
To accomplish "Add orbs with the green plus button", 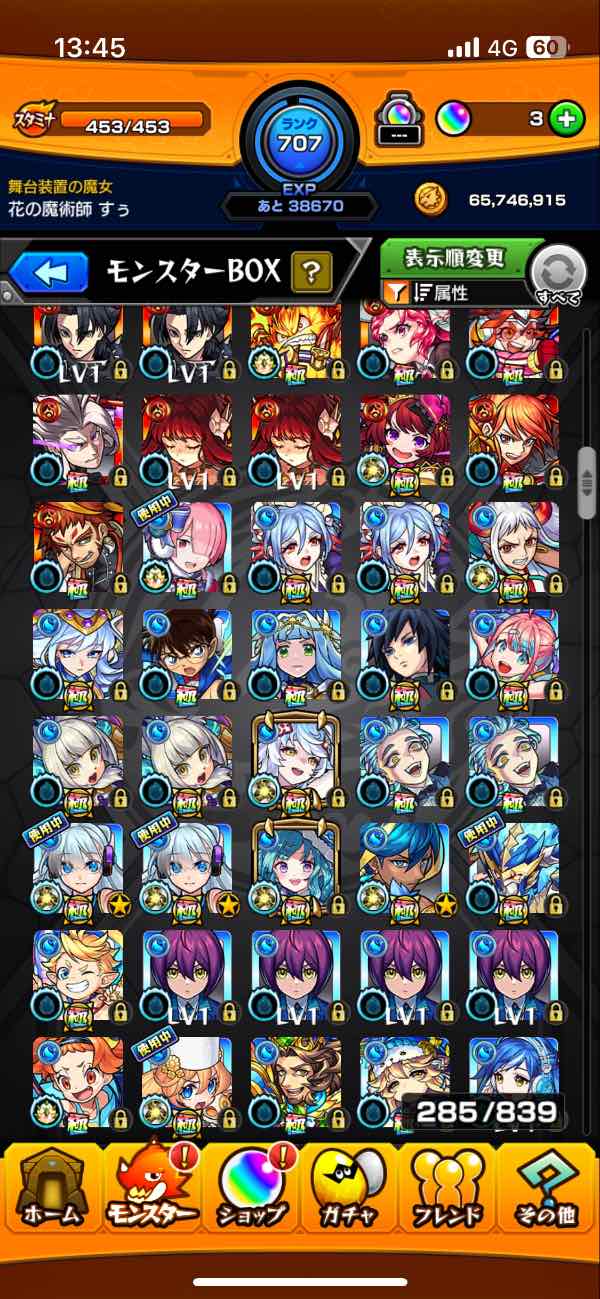I will pyautogui.click(x=567, y=119).
